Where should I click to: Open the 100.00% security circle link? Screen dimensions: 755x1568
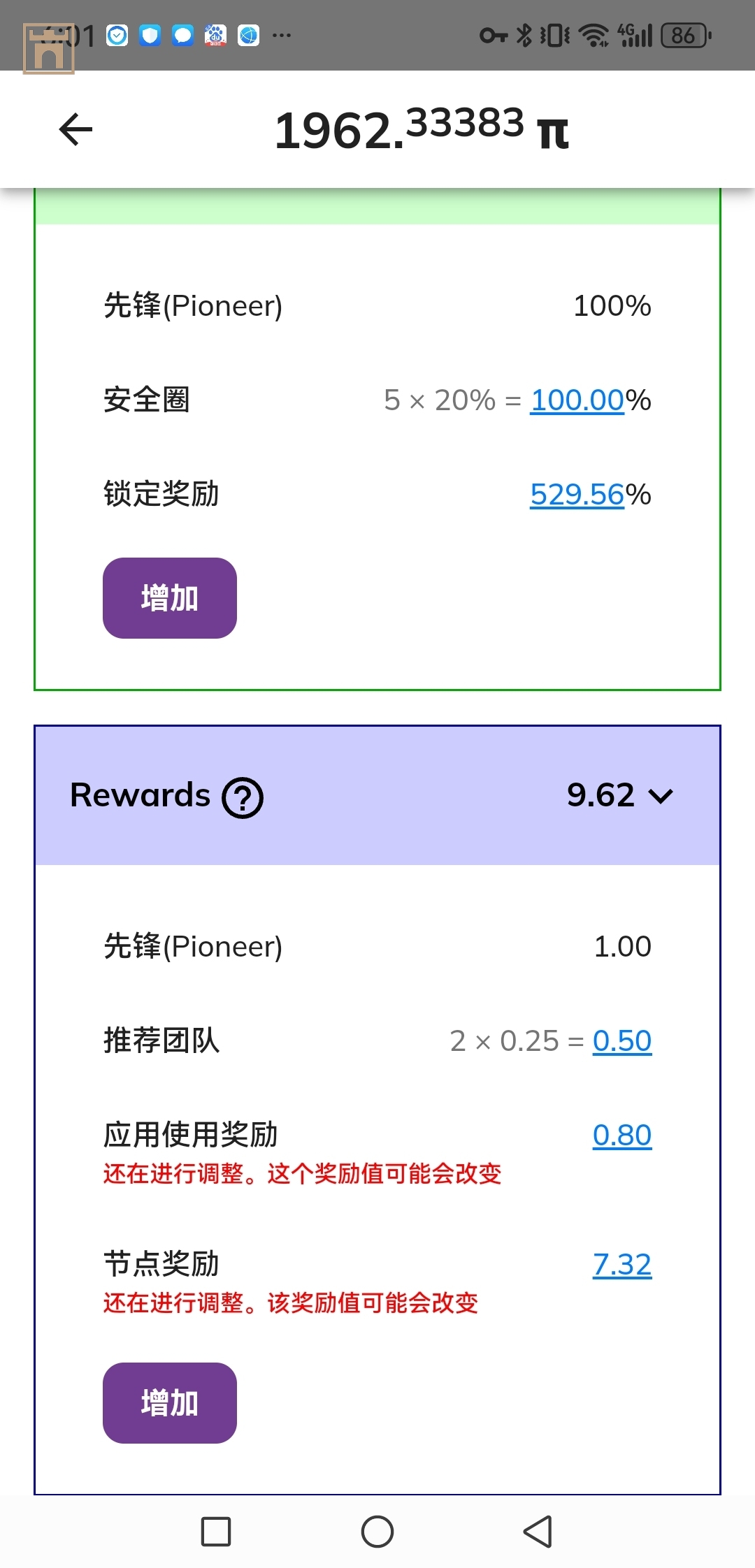577,400
